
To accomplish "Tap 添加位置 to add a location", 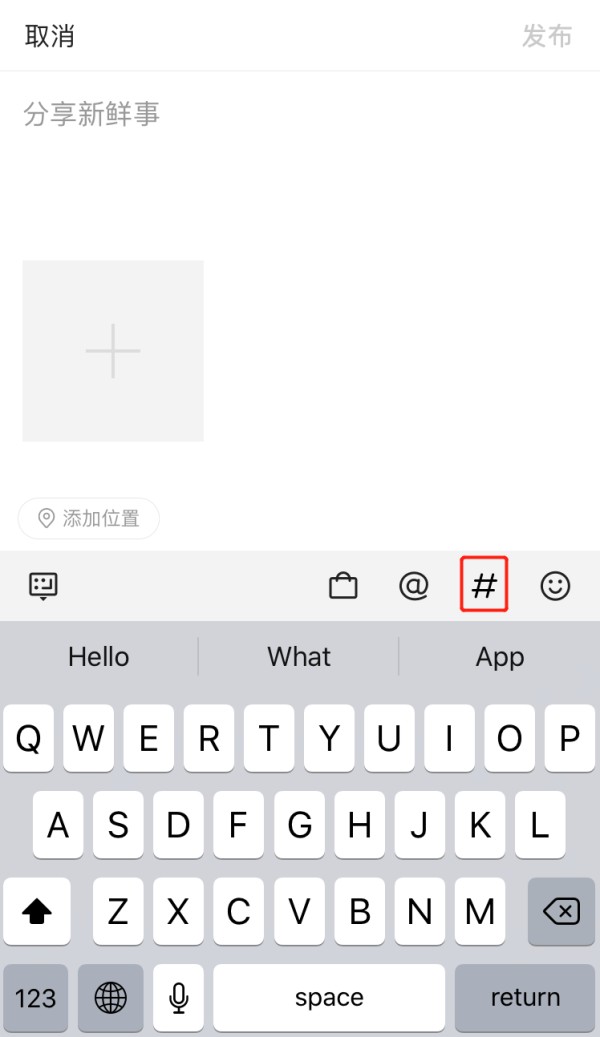I will click(x=89, y=518).
